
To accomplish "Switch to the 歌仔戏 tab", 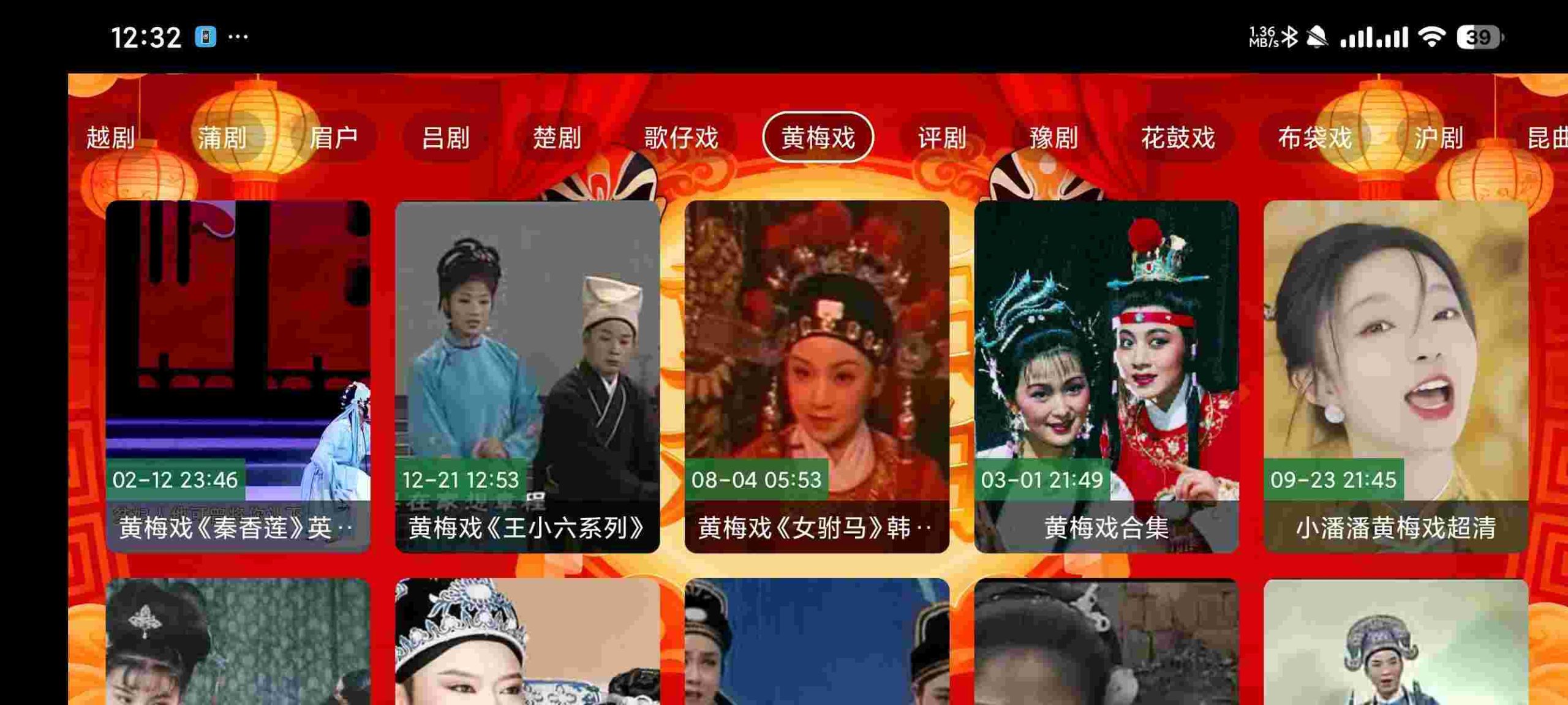I will point(681,137).
